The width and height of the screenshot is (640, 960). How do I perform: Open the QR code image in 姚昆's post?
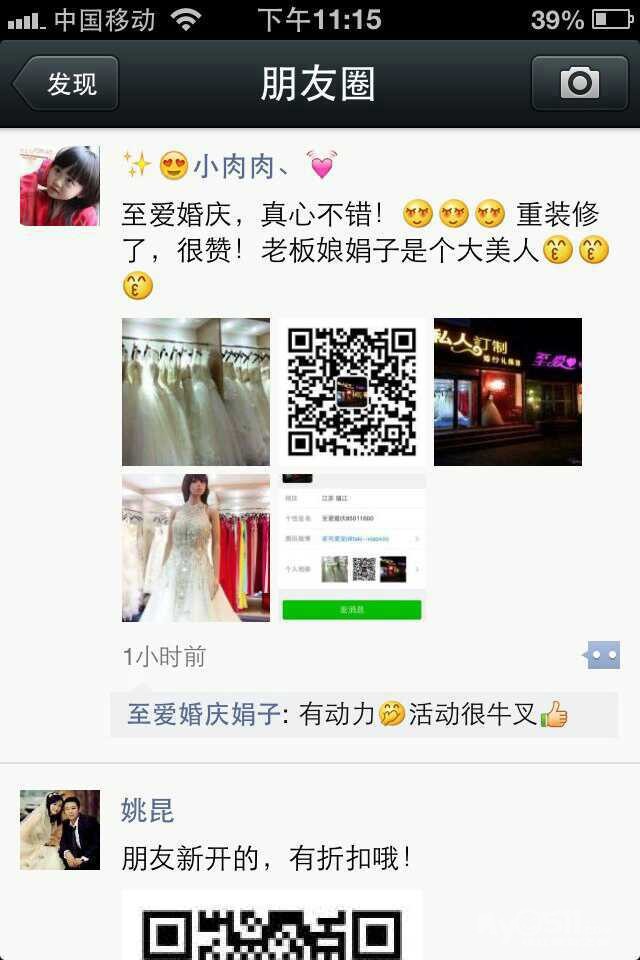click(x=272, y=925)
